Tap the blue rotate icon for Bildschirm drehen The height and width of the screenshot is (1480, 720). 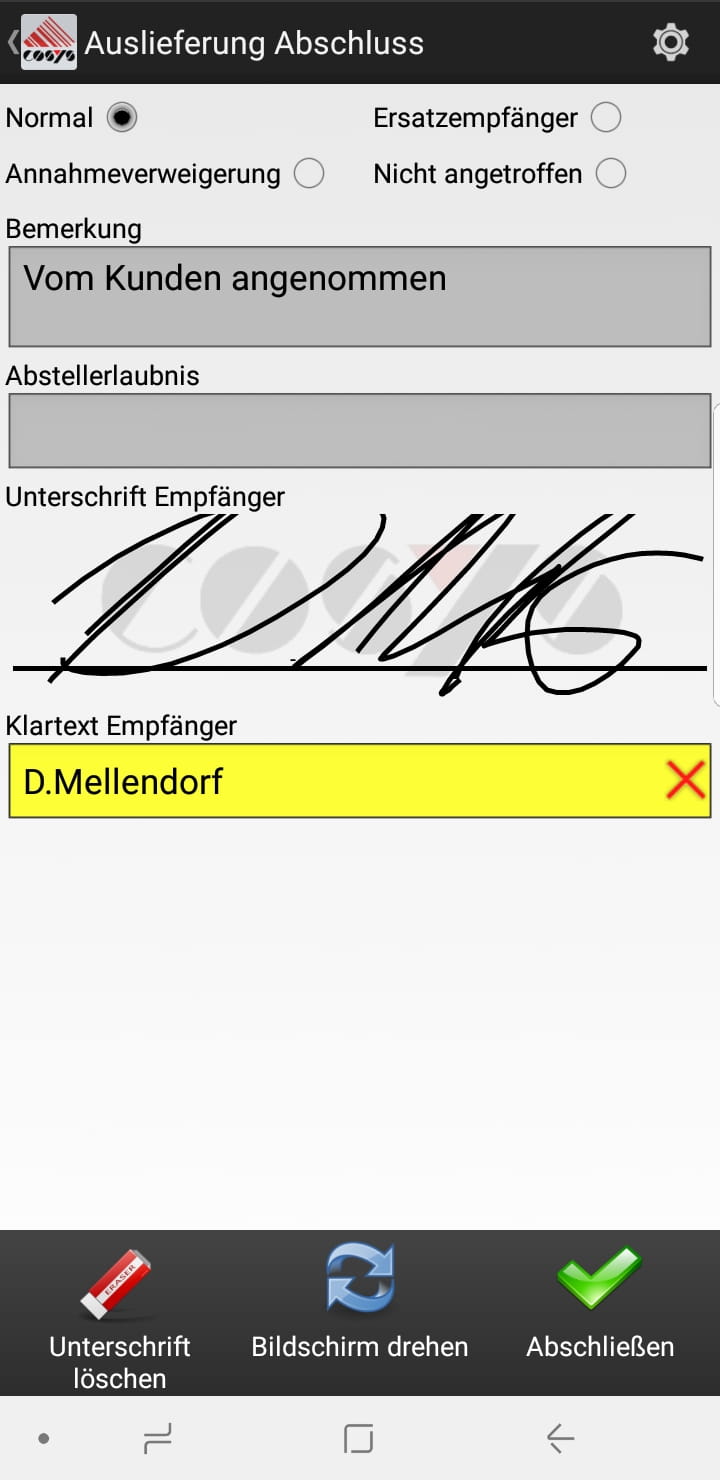coord(359,1277)
